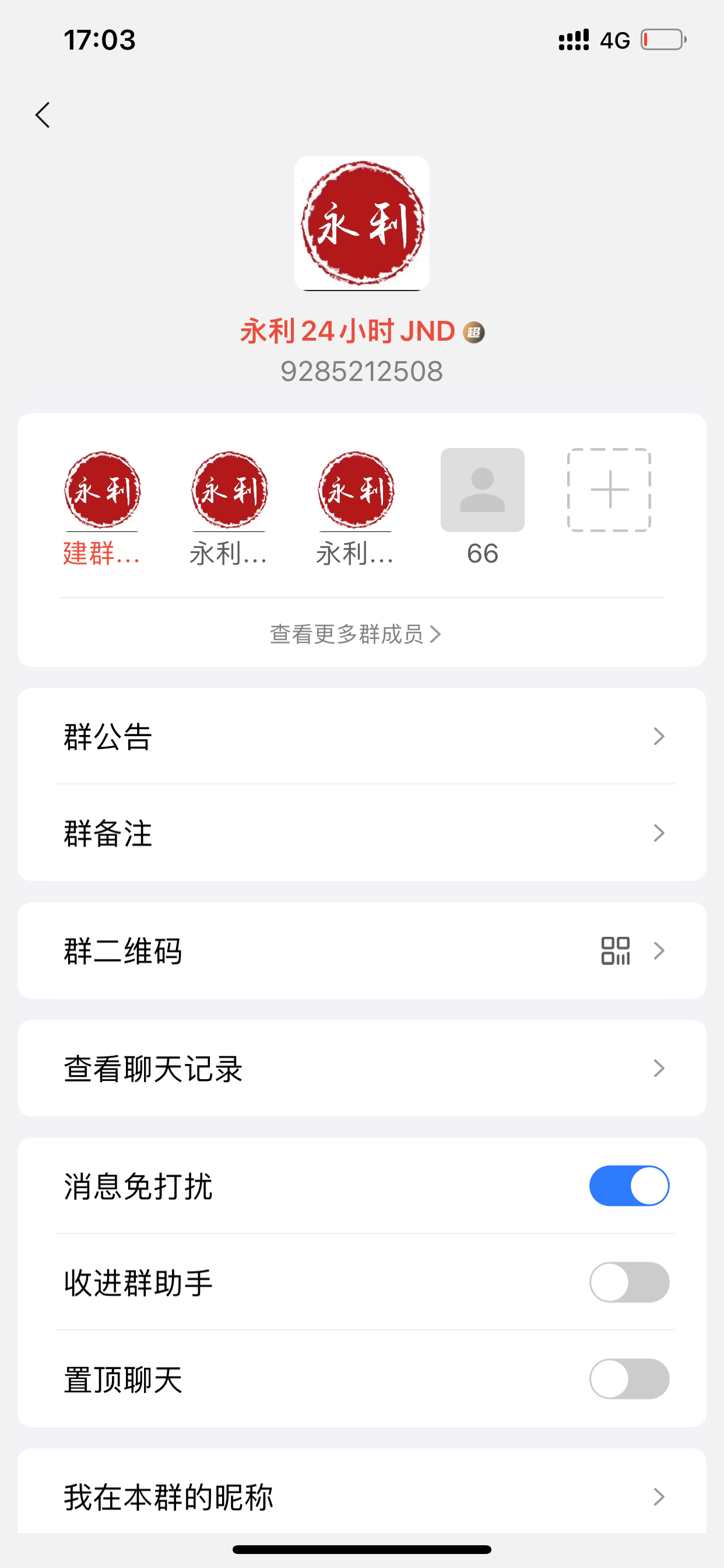Open the 群公告 group announcement row
The width and height of the screenshot is (724, 1568).
(x=362, y=737)
